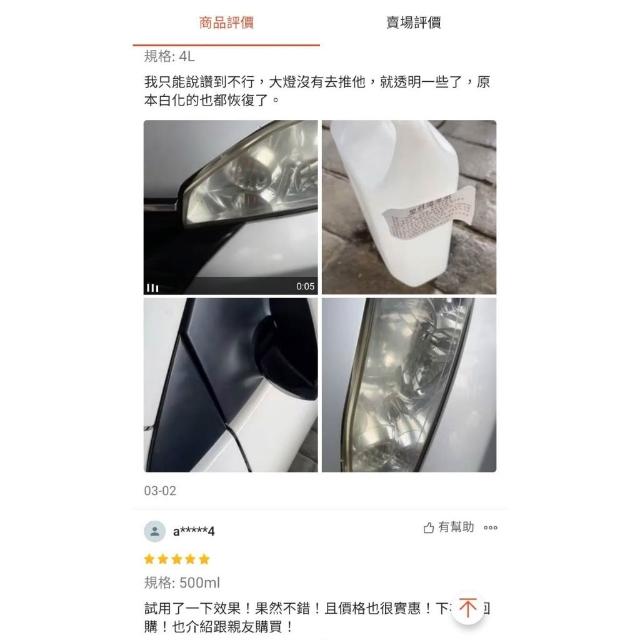Switch to the 賣場評價 tab
This screenshot has height=640, width=640.
(x=413, y=22)
